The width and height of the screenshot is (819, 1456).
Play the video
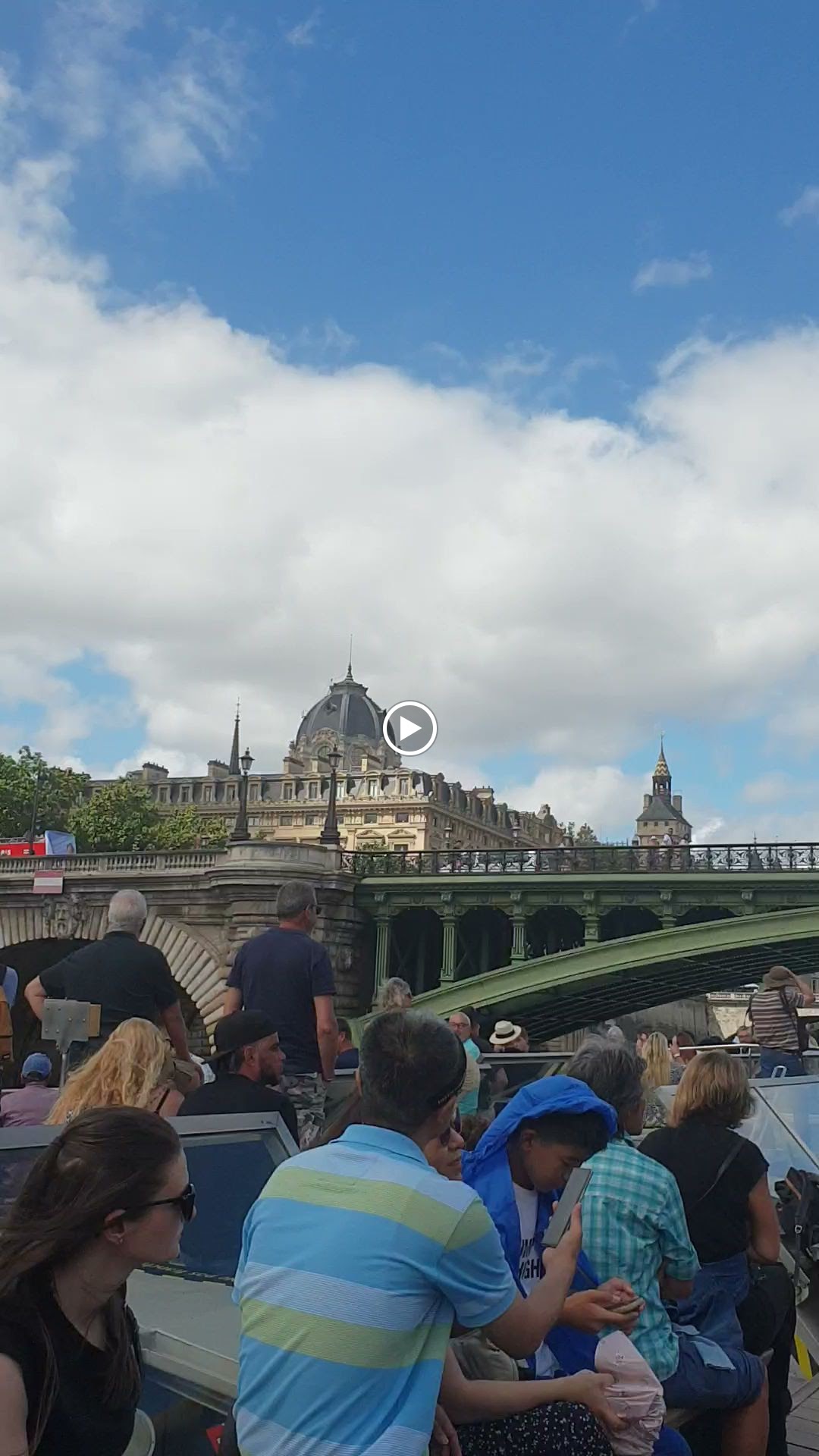pos(409,729)
